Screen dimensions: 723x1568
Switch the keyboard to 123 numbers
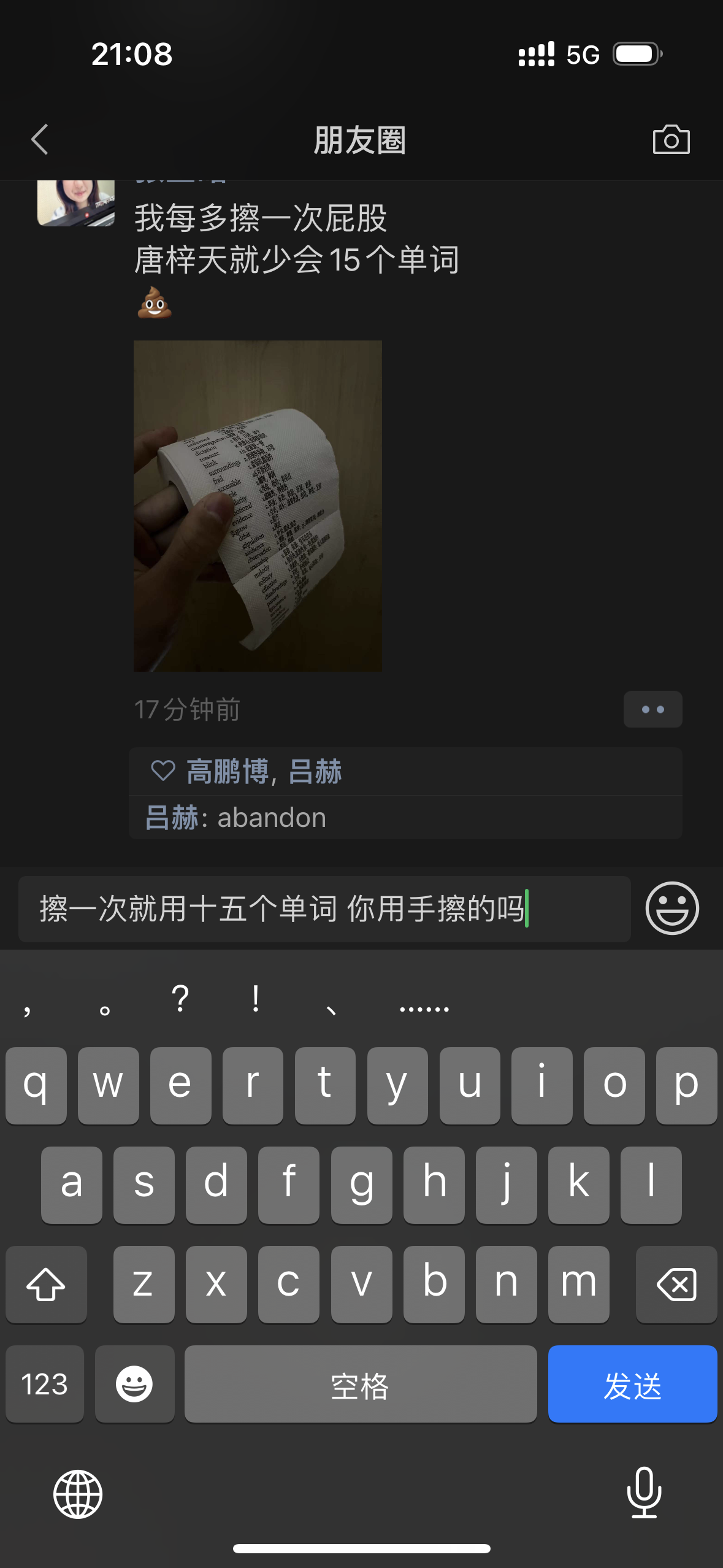[x=45, y=1384]
